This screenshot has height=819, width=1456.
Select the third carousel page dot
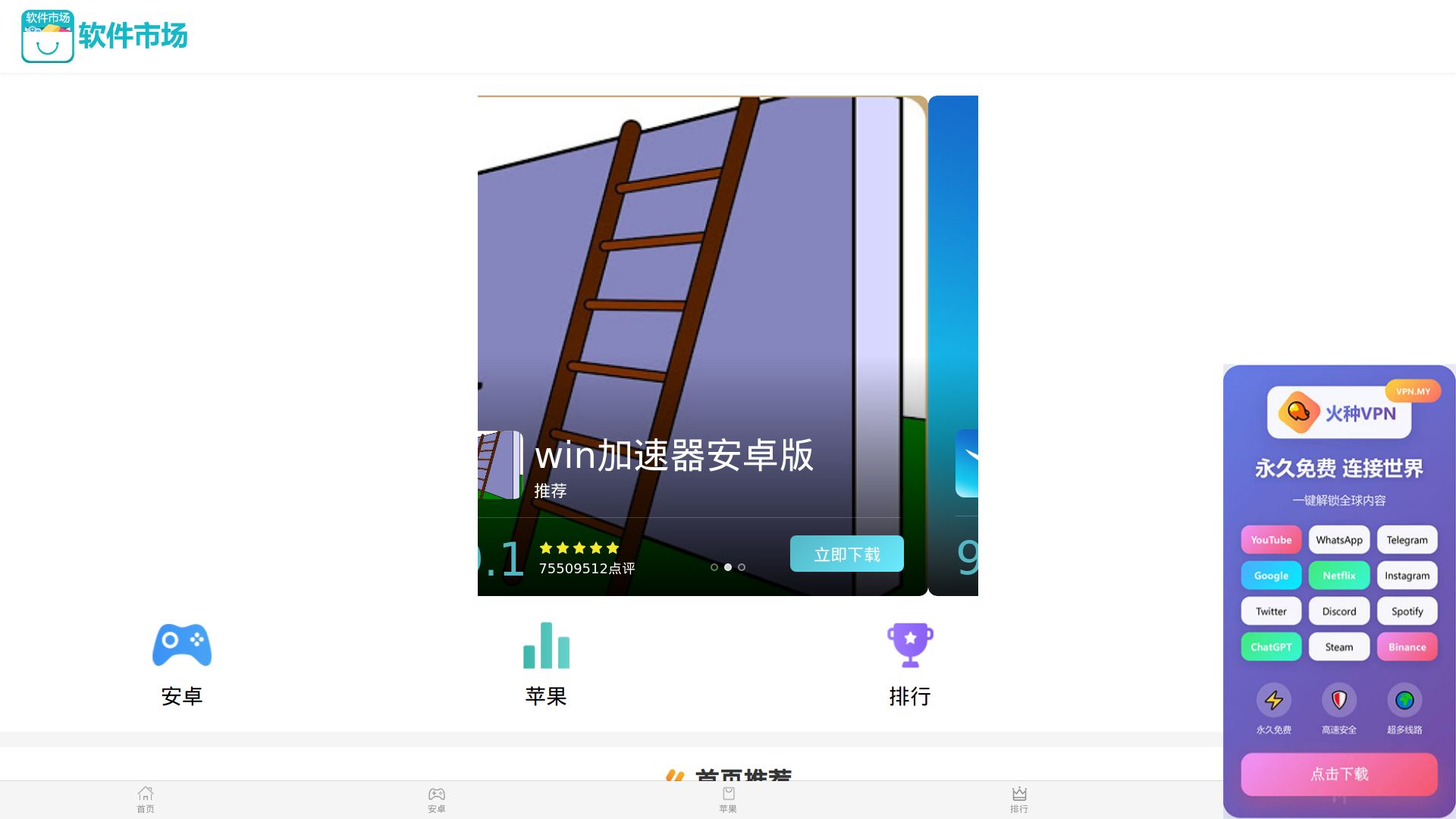tap(742, 567)
